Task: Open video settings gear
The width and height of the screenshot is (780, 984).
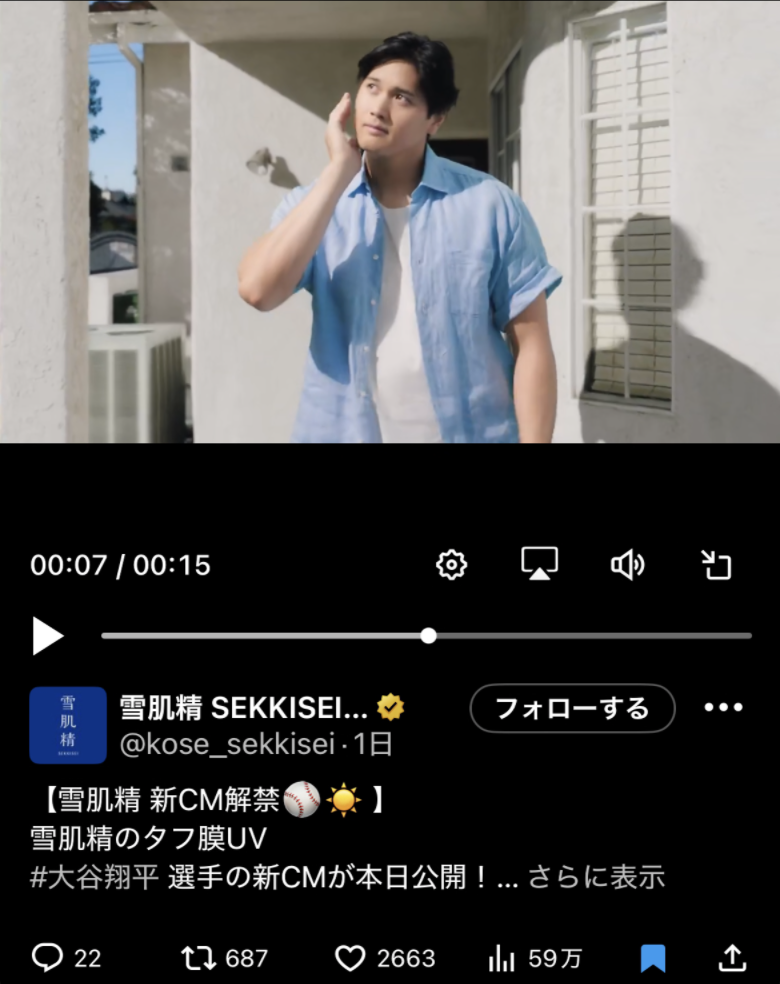Action: [452, 565]
